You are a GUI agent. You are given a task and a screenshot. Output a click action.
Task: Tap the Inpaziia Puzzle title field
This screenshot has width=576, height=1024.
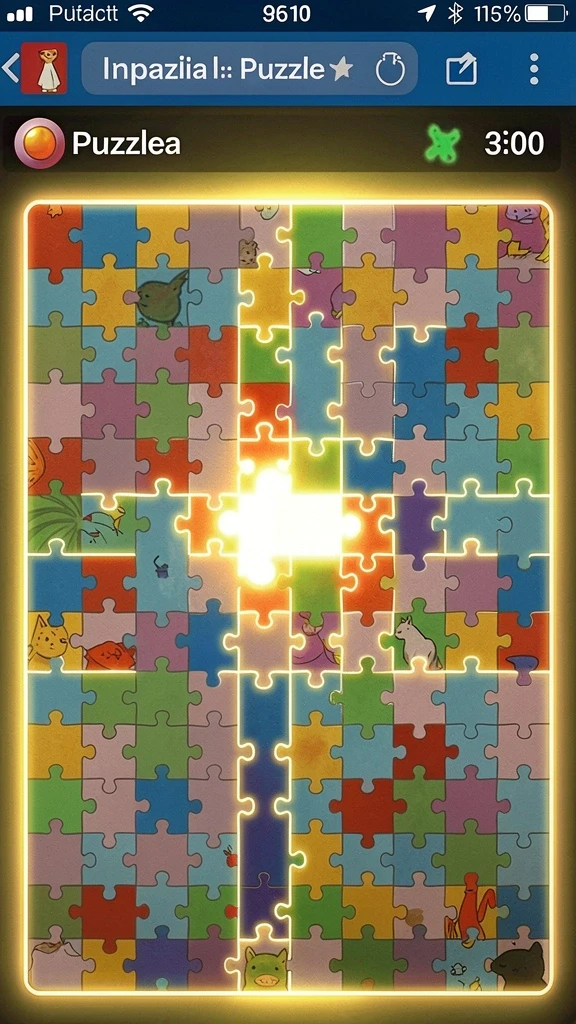(249, 69)
